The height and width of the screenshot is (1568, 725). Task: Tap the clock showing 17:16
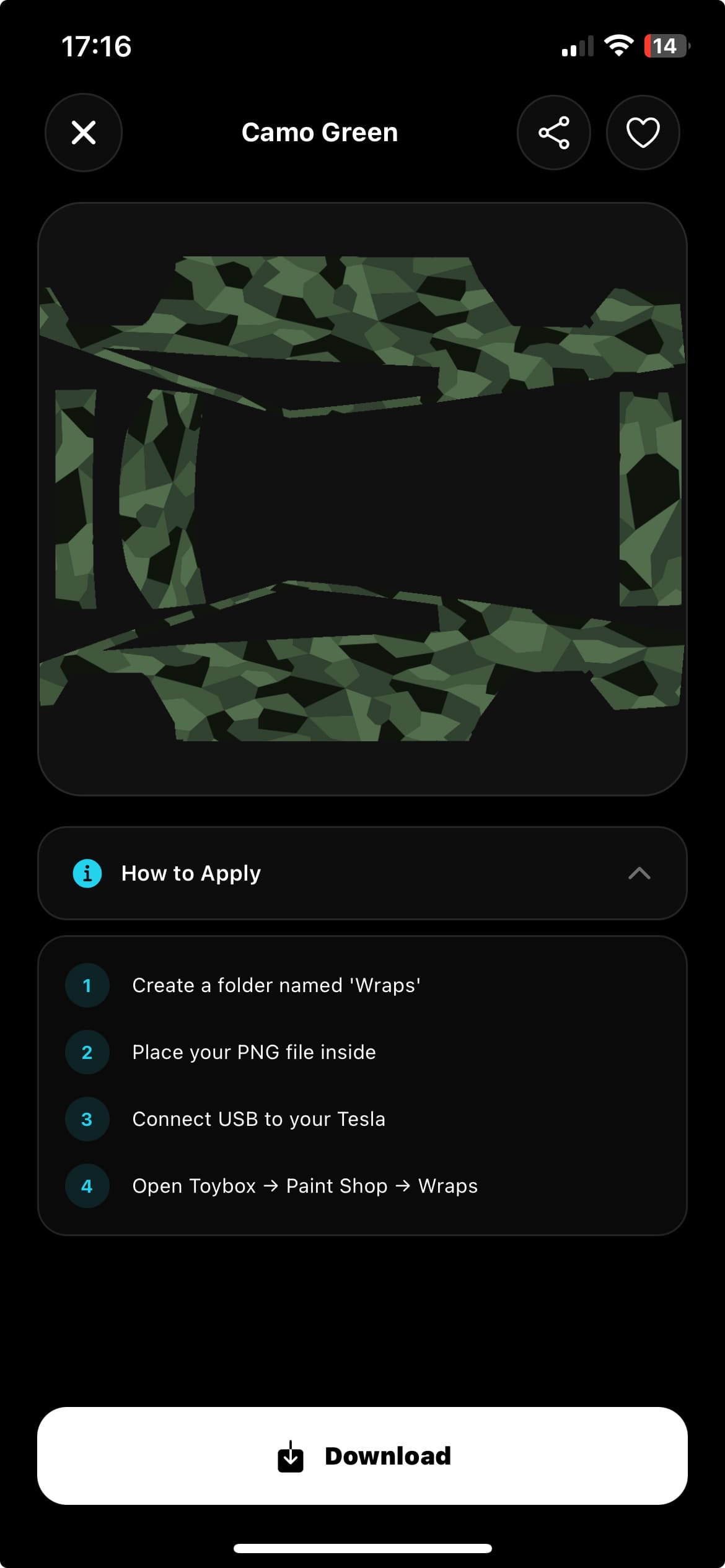[97, 45]
